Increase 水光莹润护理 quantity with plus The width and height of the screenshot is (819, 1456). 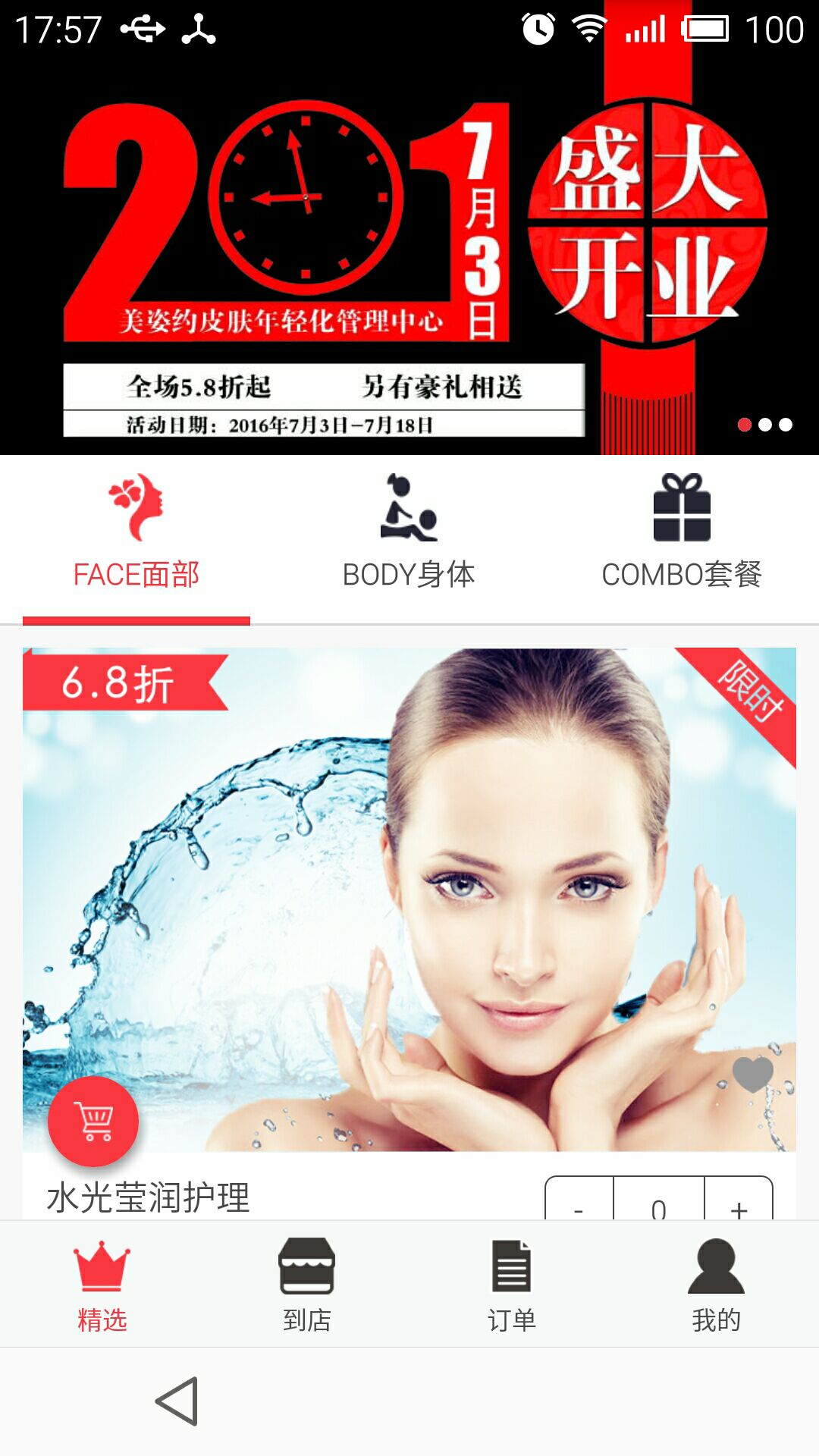click(x=739, y=1202)
